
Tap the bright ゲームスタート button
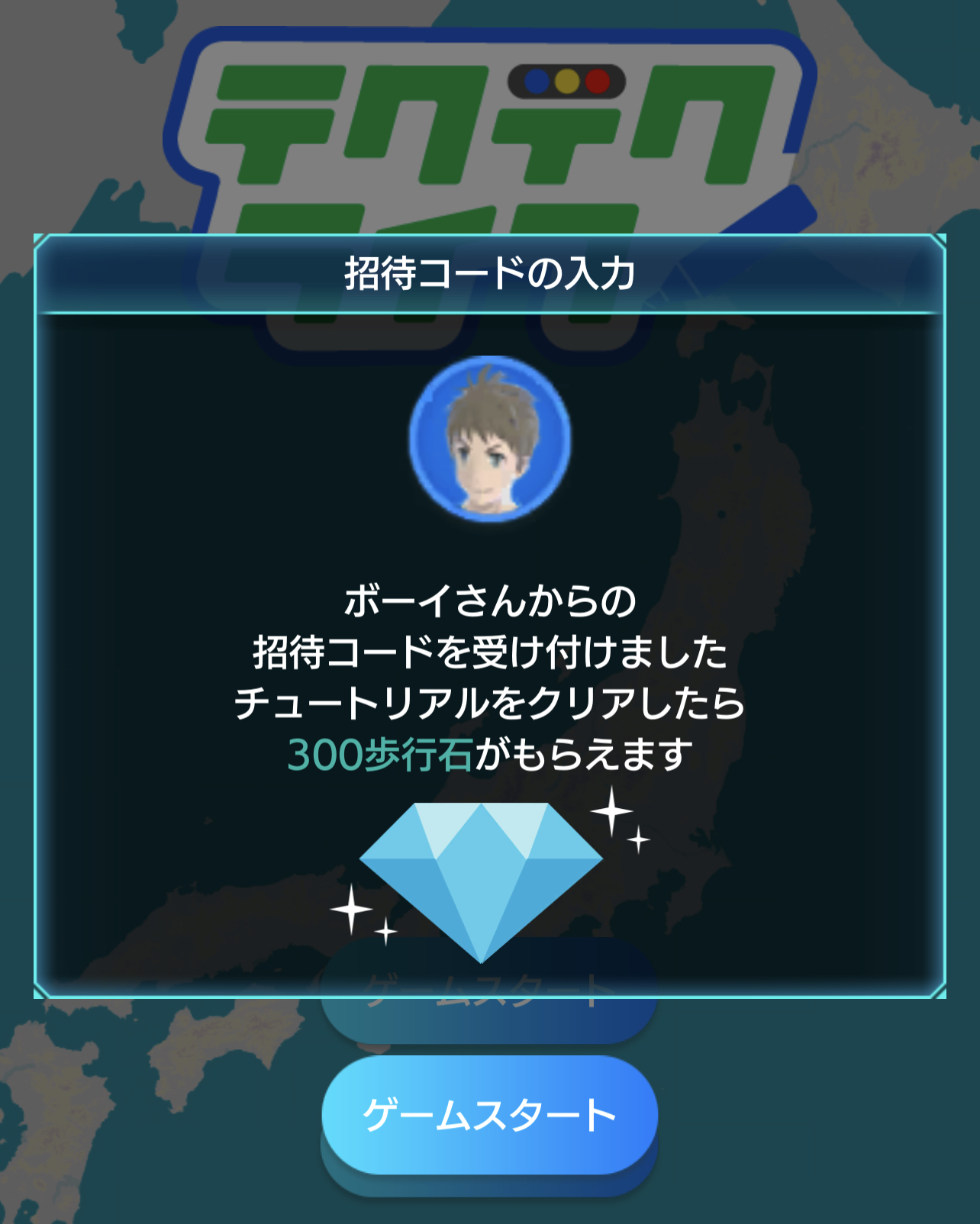[x=489, y=1115]
